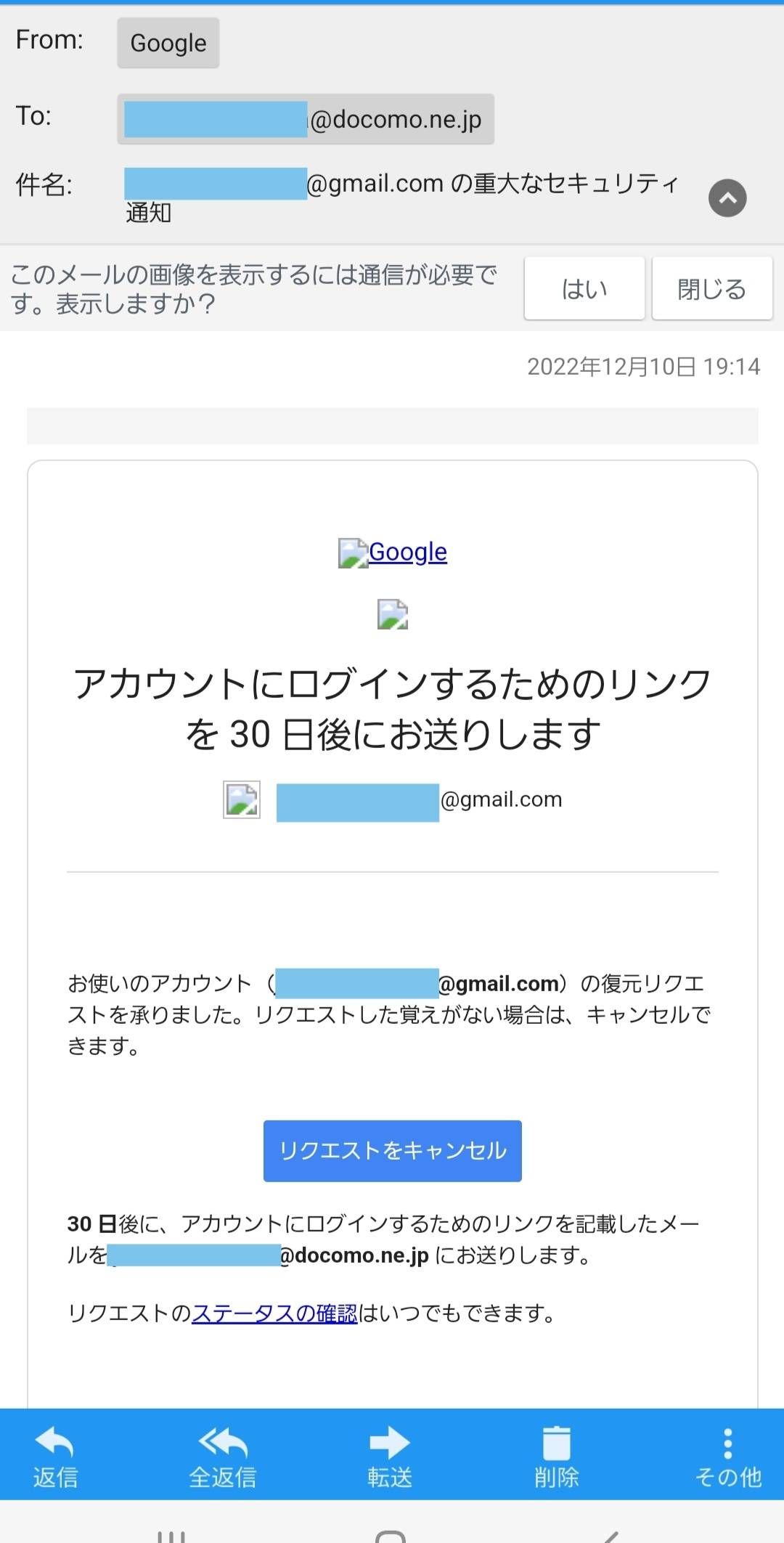Select the Google sender chip in From field

pos(168,43)
